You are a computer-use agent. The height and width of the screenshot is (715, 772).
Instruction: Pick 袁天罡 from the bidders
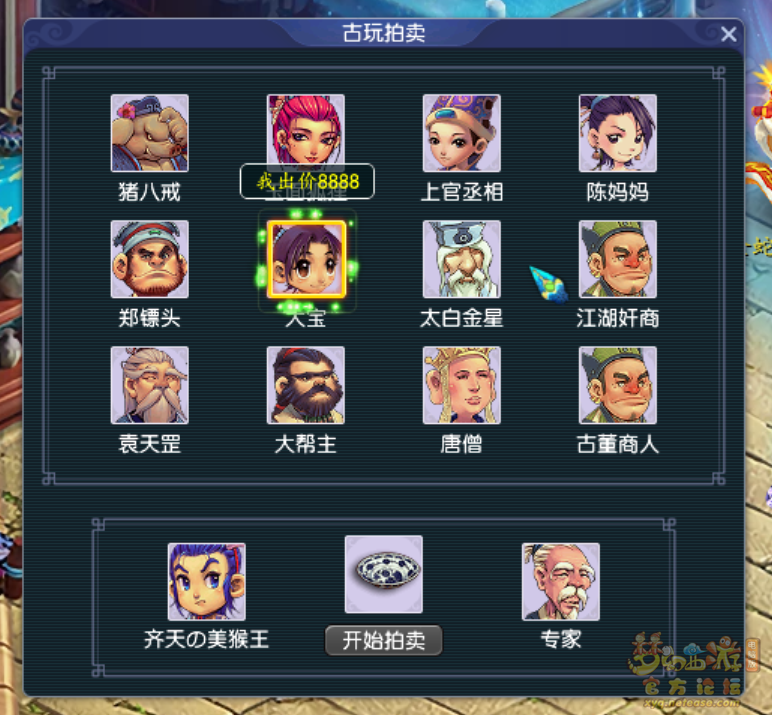click(x=150, y=385)
